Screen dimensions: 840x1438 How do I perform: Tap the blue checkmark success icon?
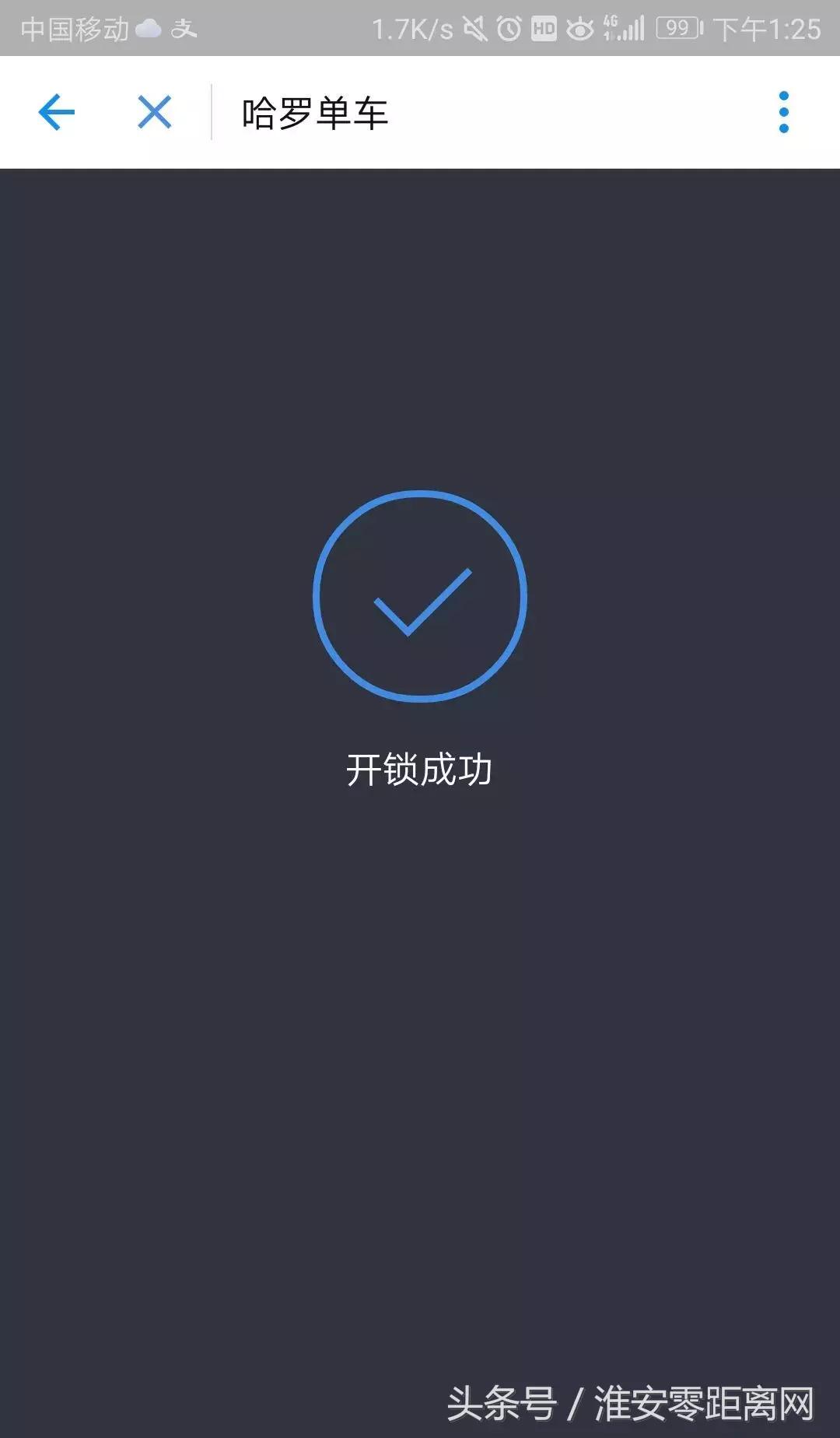[x=419, y=596]
